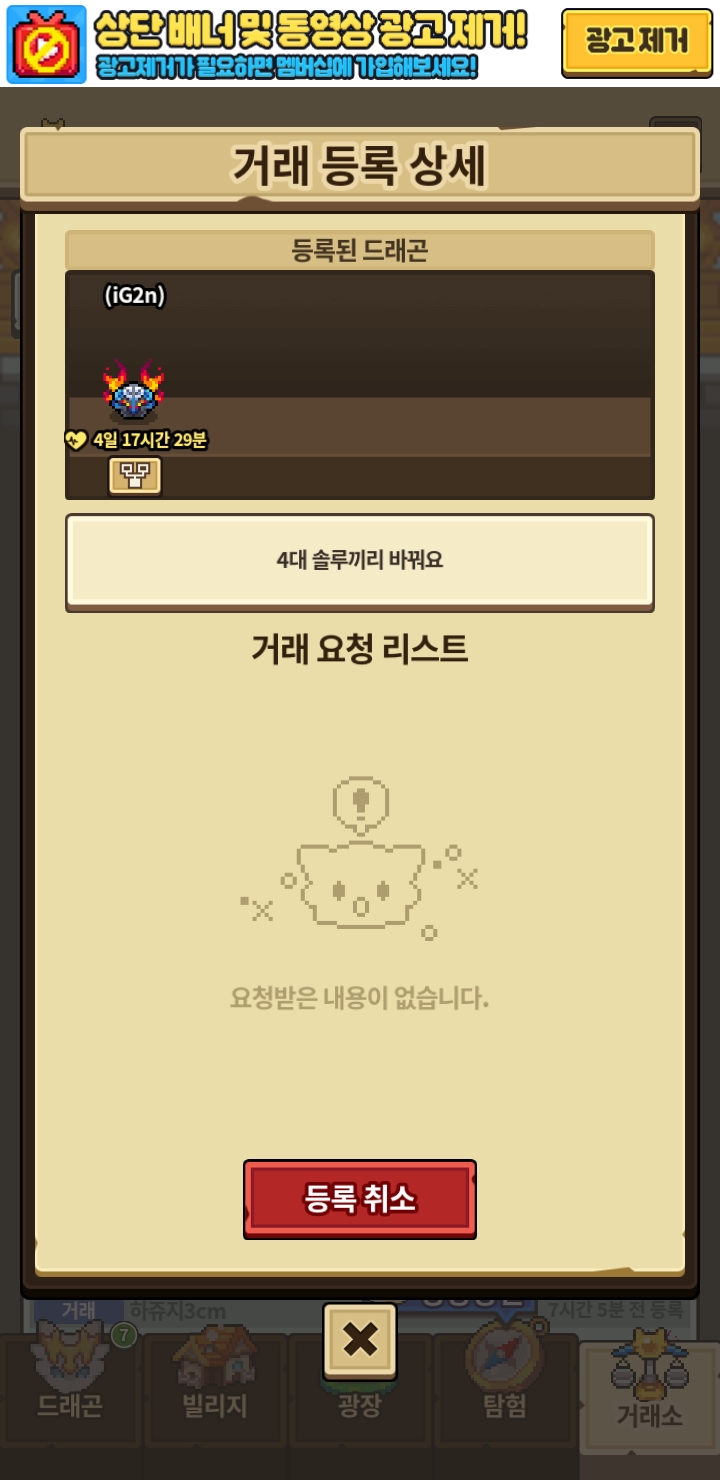720x1480 pixels.
Task: Cancel the registration with 등록 취소
Action: pos(359,1199)
